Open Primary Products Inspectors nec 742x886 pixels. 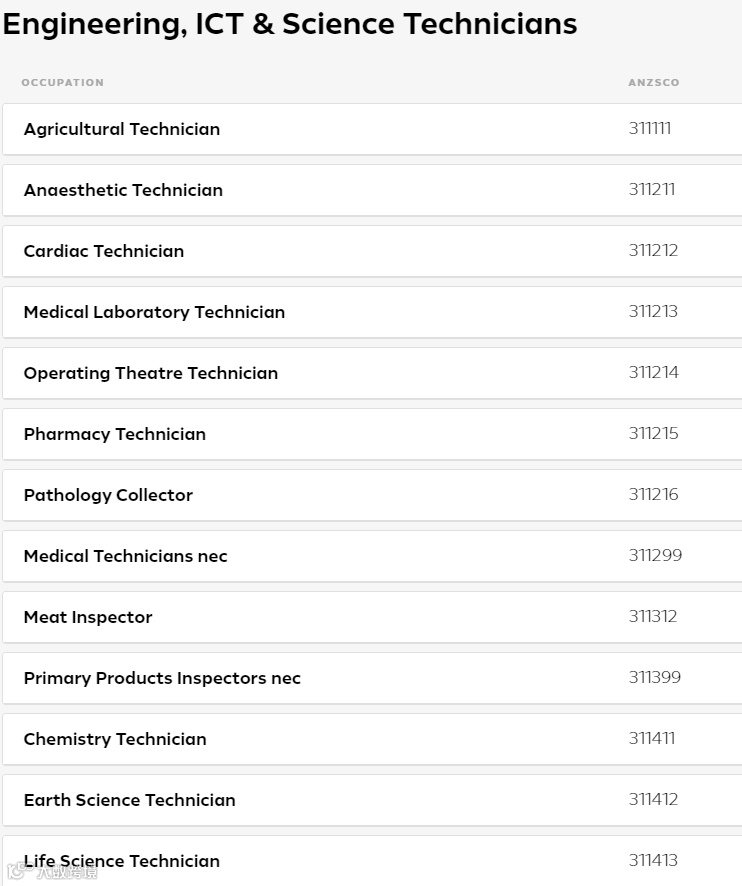pos(162,678)
